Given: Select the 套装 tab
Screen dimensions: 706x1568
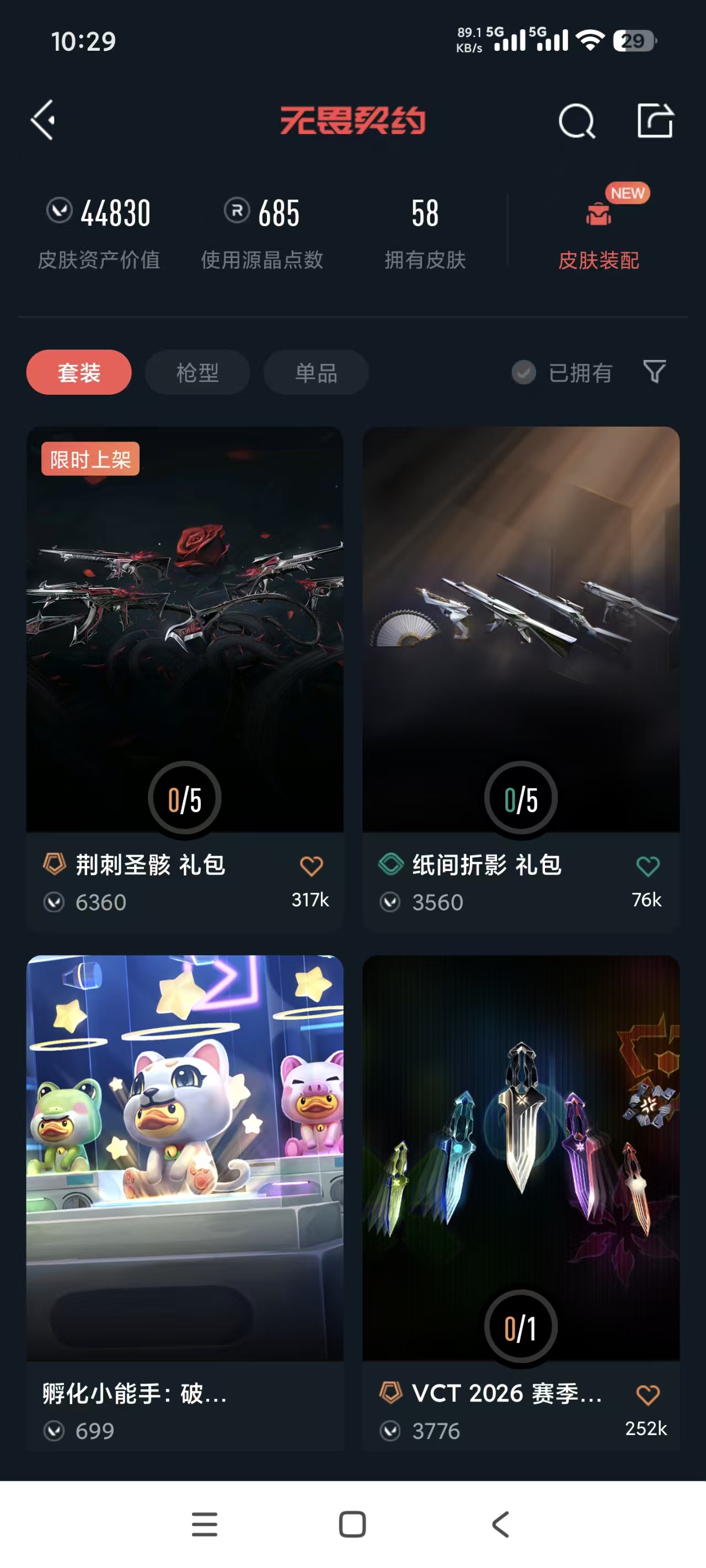Looking at the screenshot, I should pyautogui.click(x=78, y=373).
